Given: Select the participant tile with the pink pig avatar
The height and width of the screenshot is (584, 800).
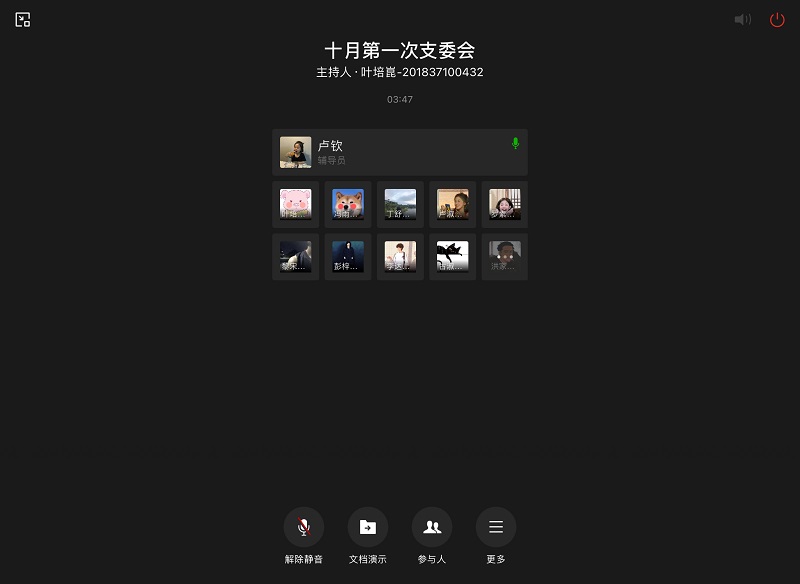Looking at the screenshot, I should point(296,205).
